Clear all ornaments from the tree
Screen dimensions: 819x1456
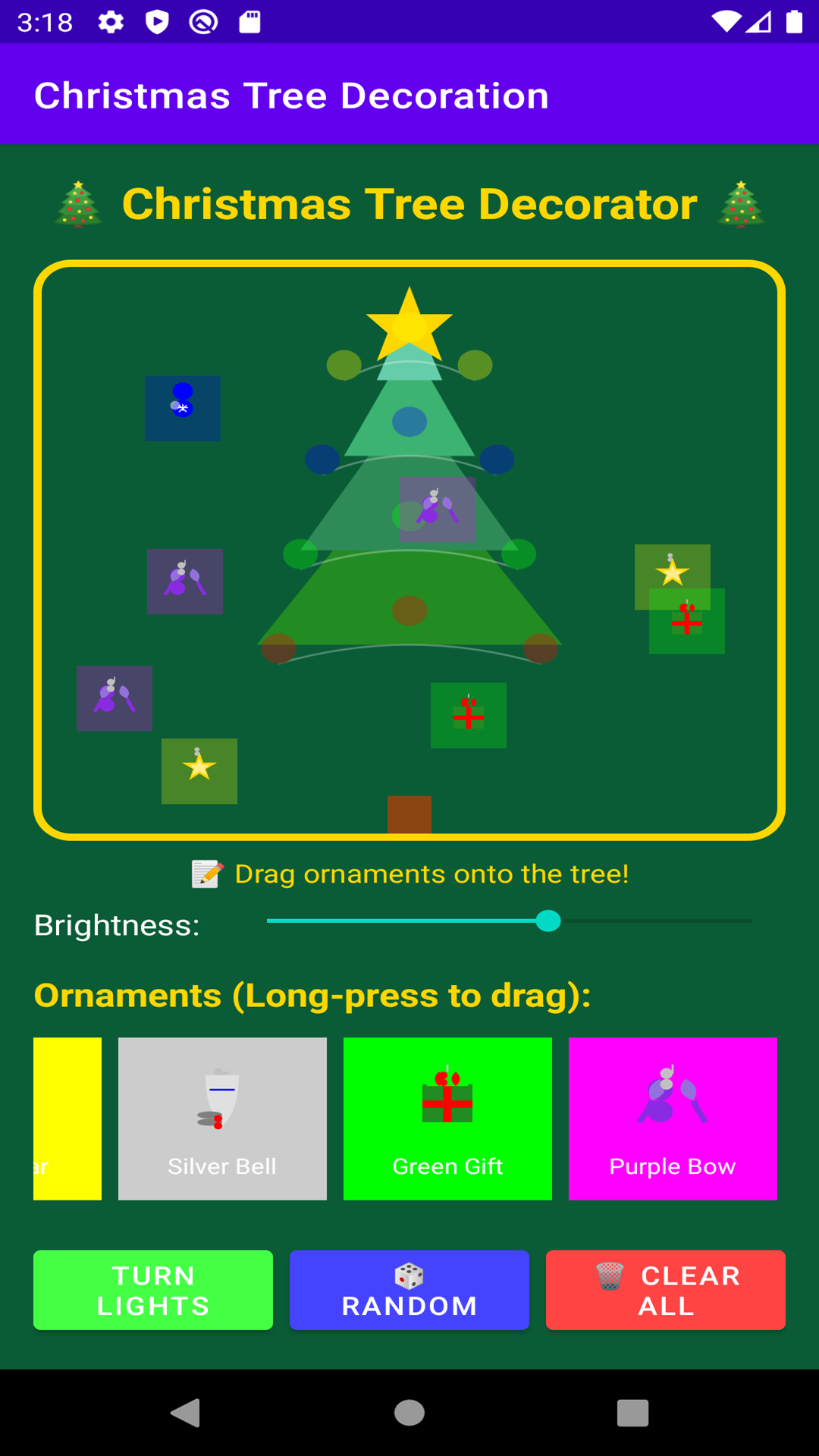pos(665,1290)
